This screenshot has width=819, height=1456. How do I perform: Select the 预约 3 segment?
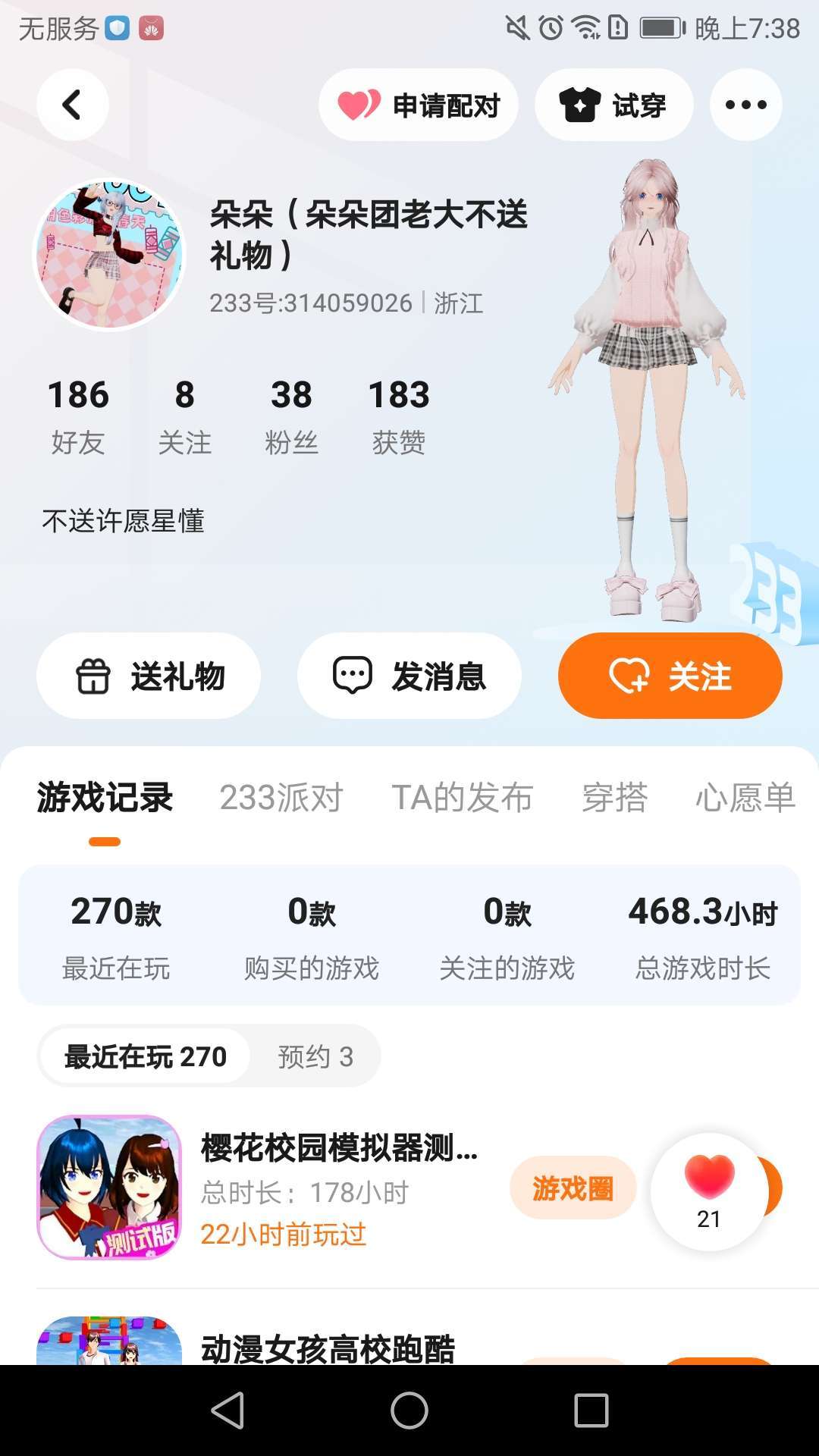(315, 1056)
